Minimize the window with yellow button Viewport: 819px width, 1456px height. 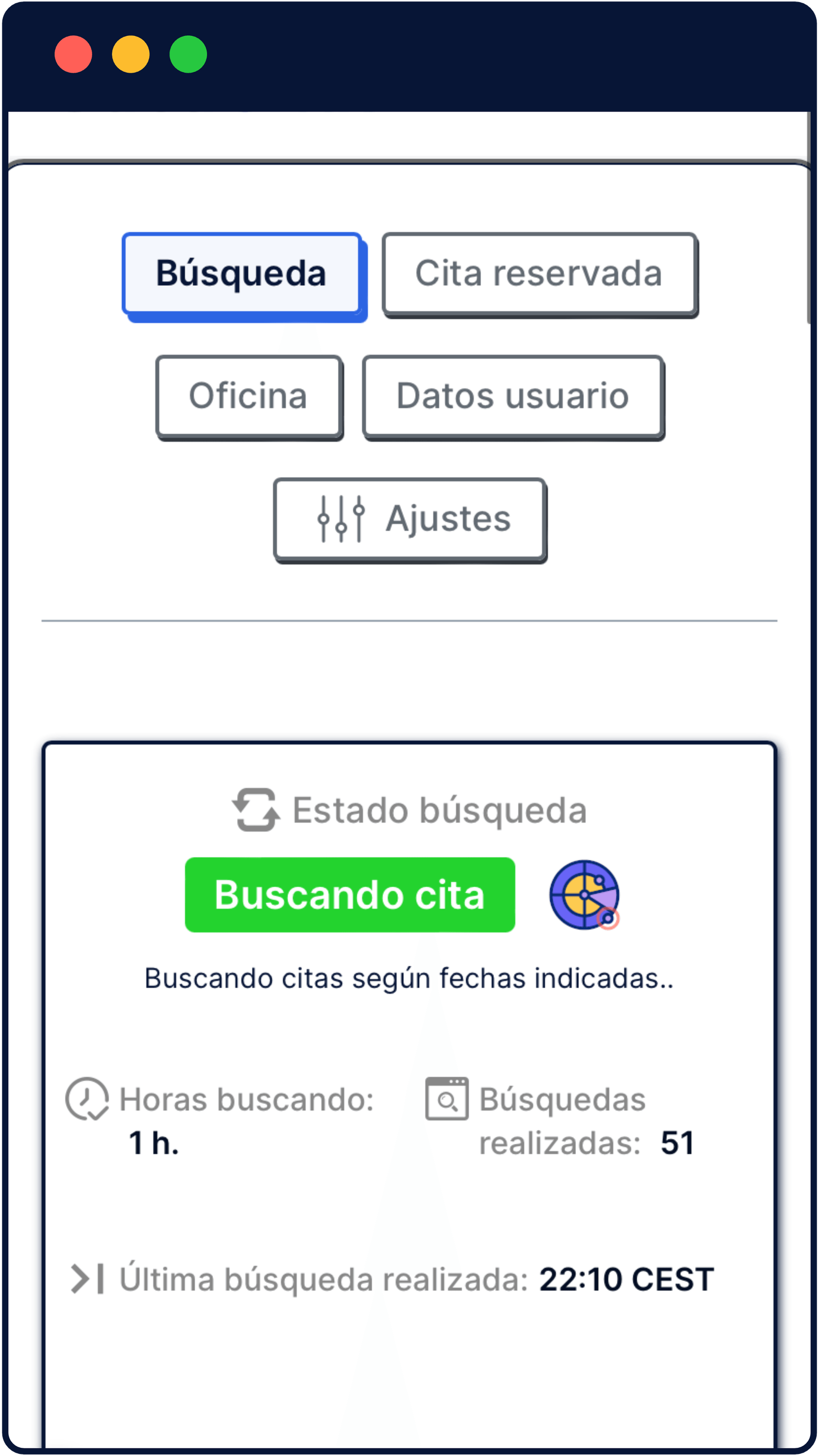coord(131,54)
